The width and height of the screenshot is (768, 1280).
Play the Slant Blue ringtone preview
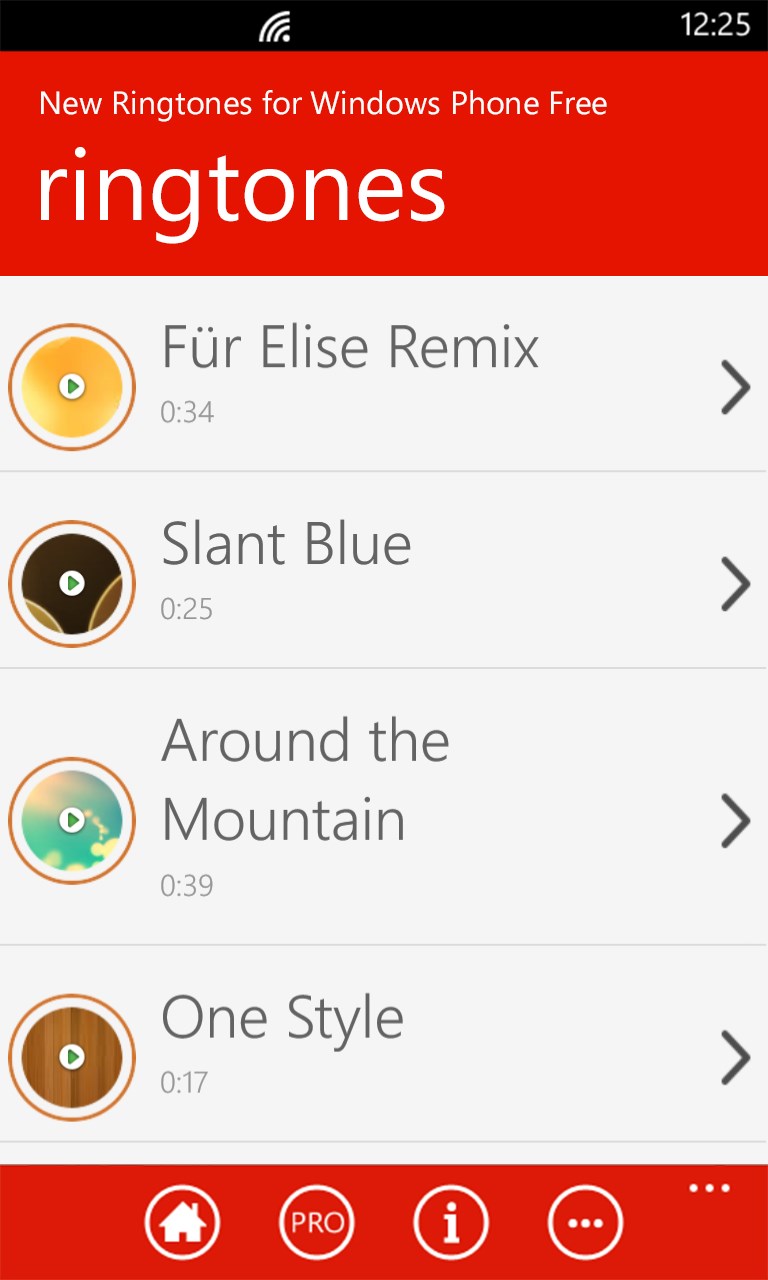tap(71, 583)
